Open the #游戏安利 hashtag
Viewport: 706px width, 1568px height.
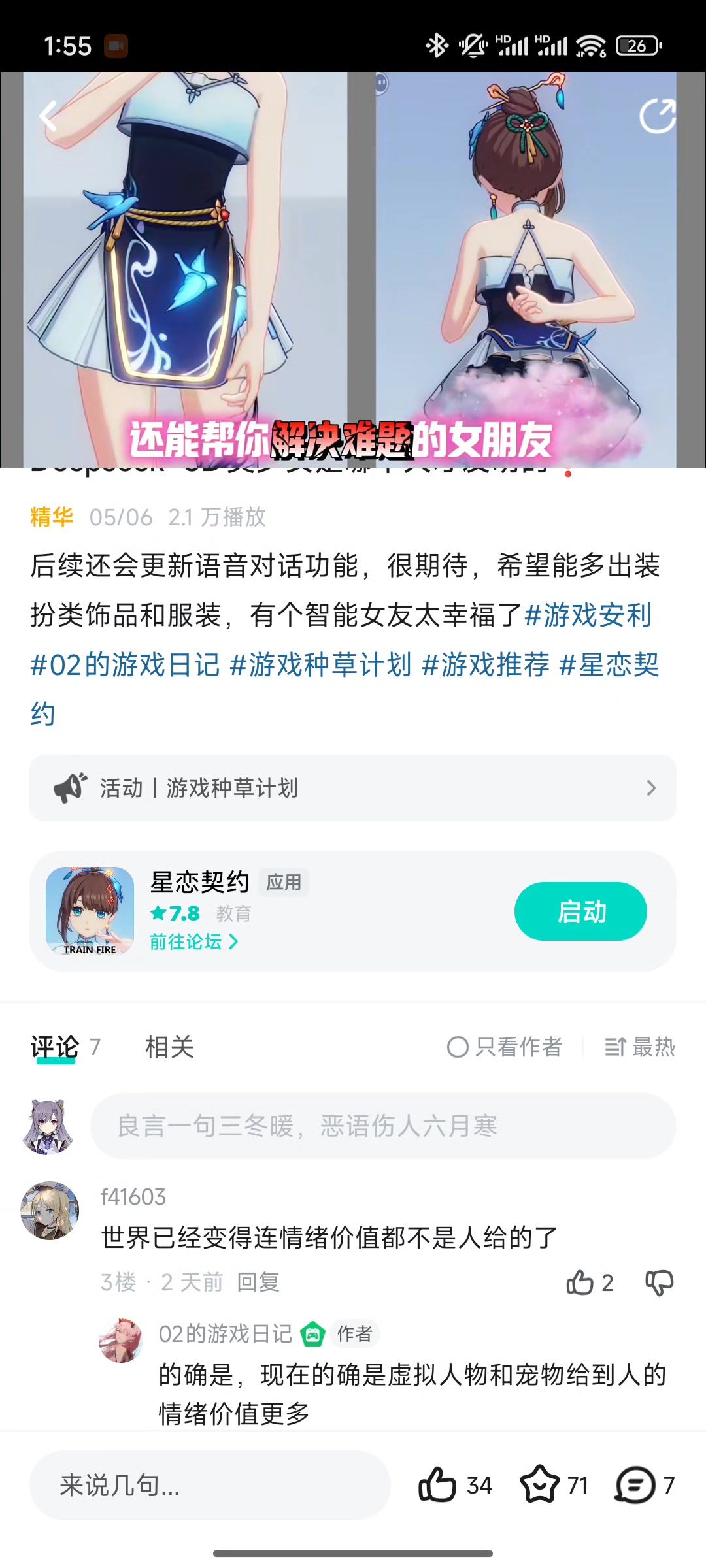click(x=588, y=615)
